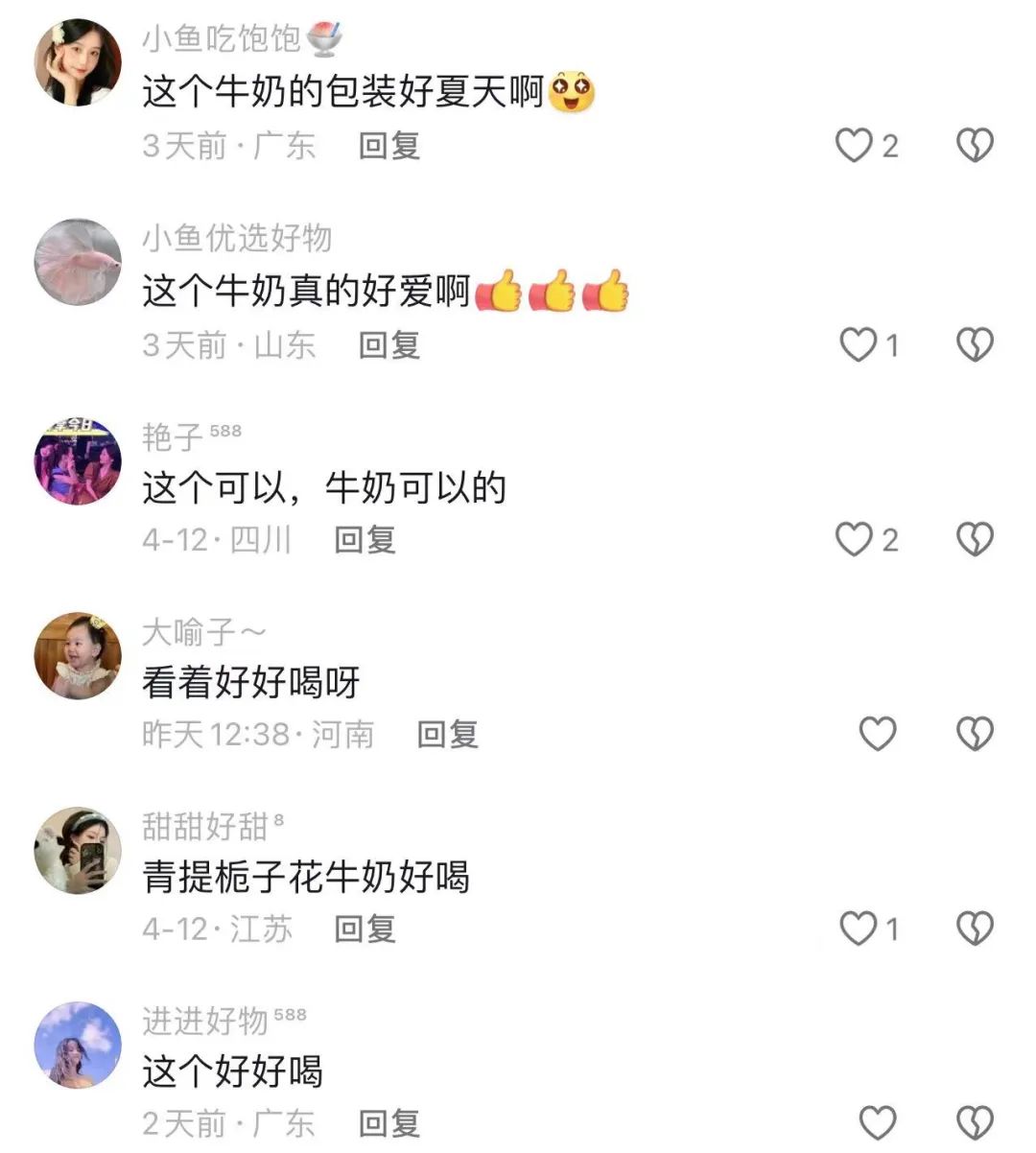The image size is (1036, 1153).
Task: View 小鱼优选好物's profile by username
Action: [x=237, y=238]
